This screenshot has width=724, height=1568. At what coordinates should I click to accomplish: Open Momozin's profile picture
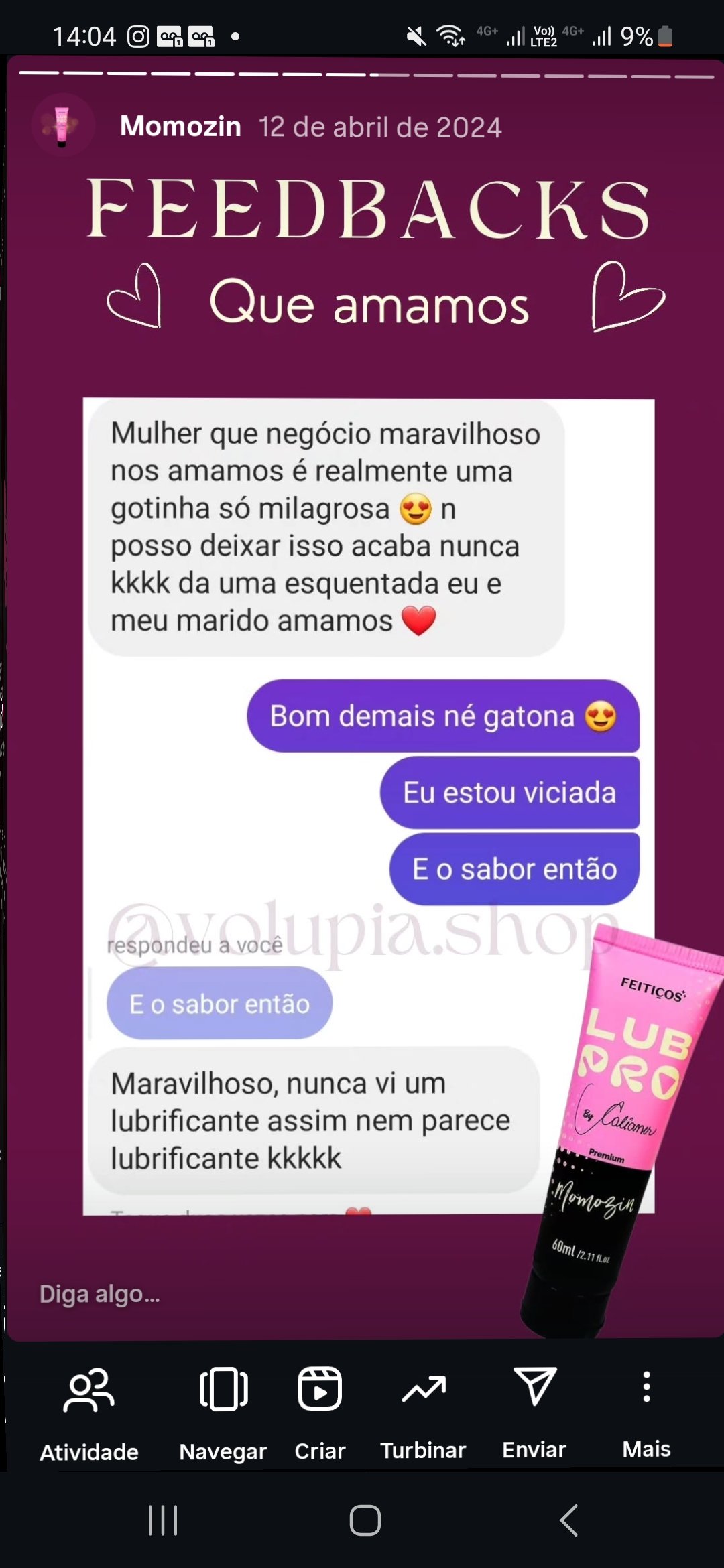[62, 125]
